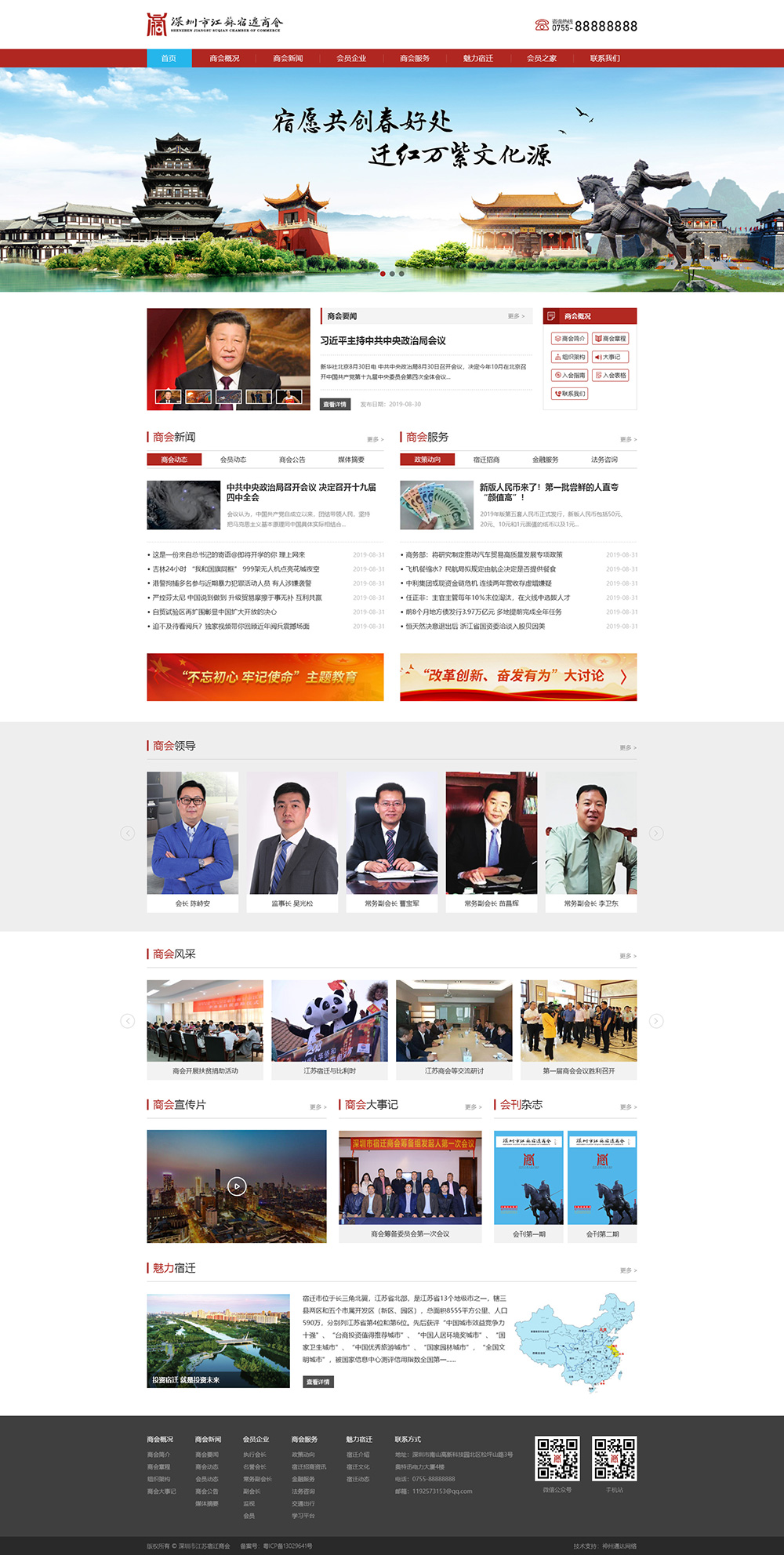Show next leaders with right arrow
The width and height of the screenshot is (784, 1555).
pyautogui.click(x=656, y=833)
